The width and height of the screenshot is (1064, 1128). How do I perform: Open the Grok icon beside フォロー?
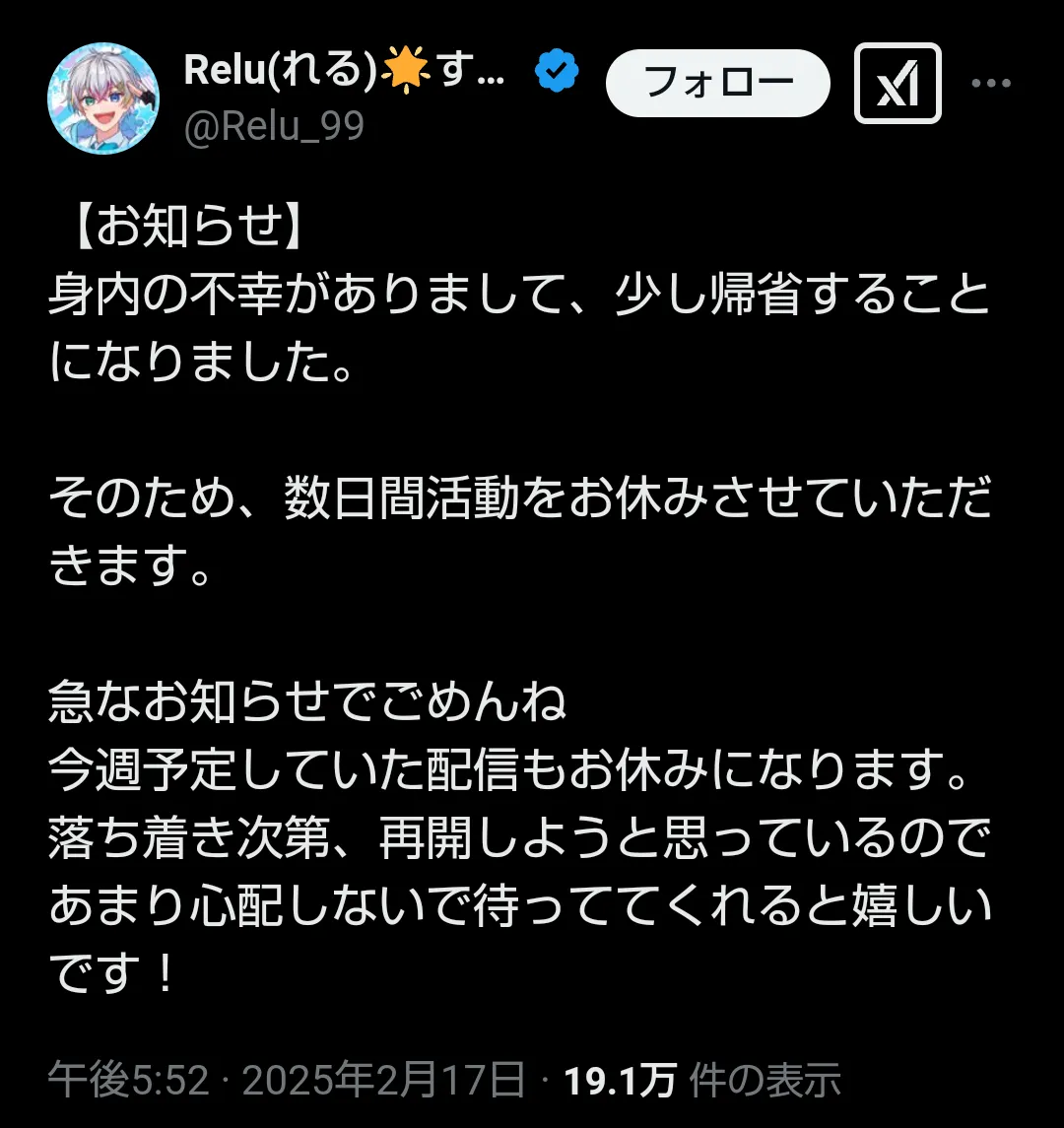pos(898,84)
